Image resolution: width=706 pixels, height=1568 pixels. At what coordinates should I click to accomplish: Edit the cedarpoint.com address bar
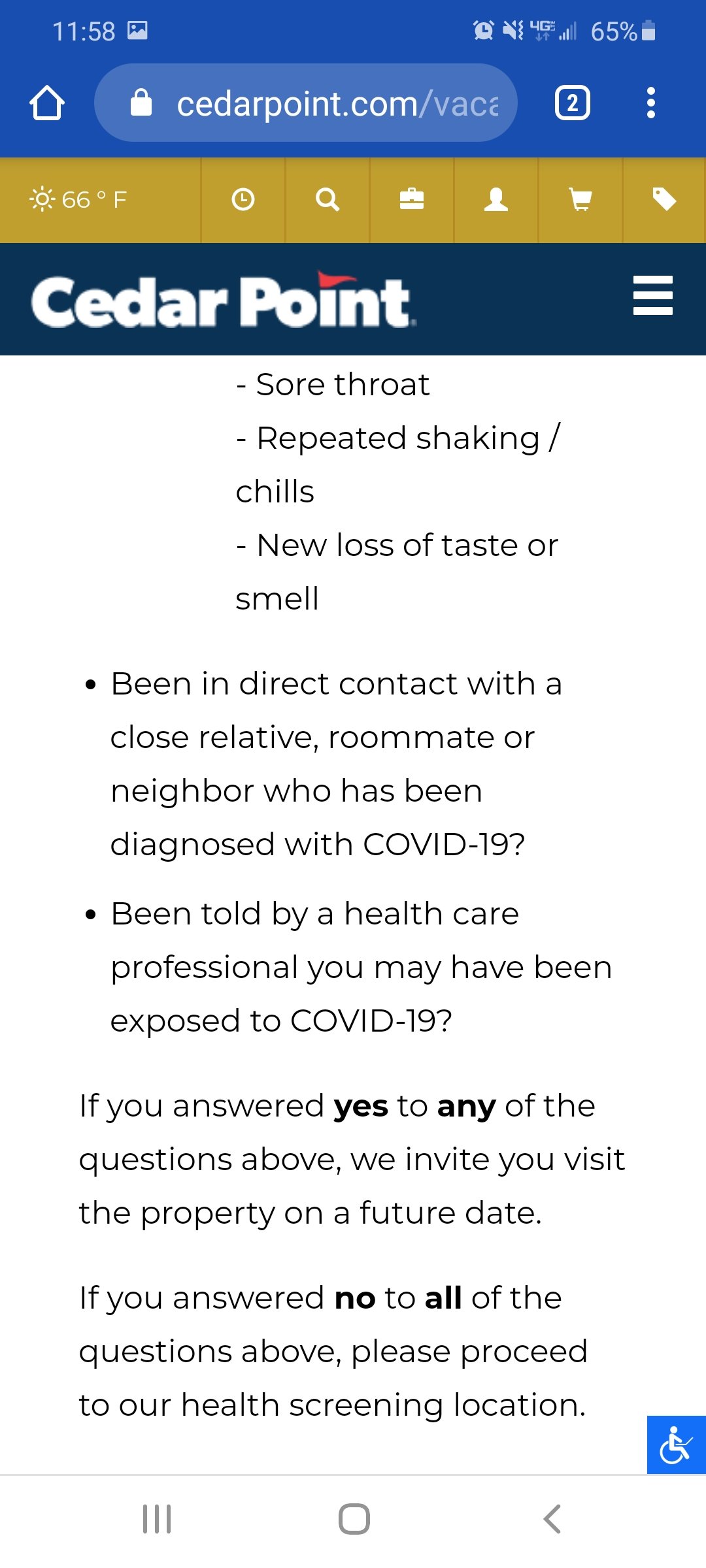(x=306, y=103)
